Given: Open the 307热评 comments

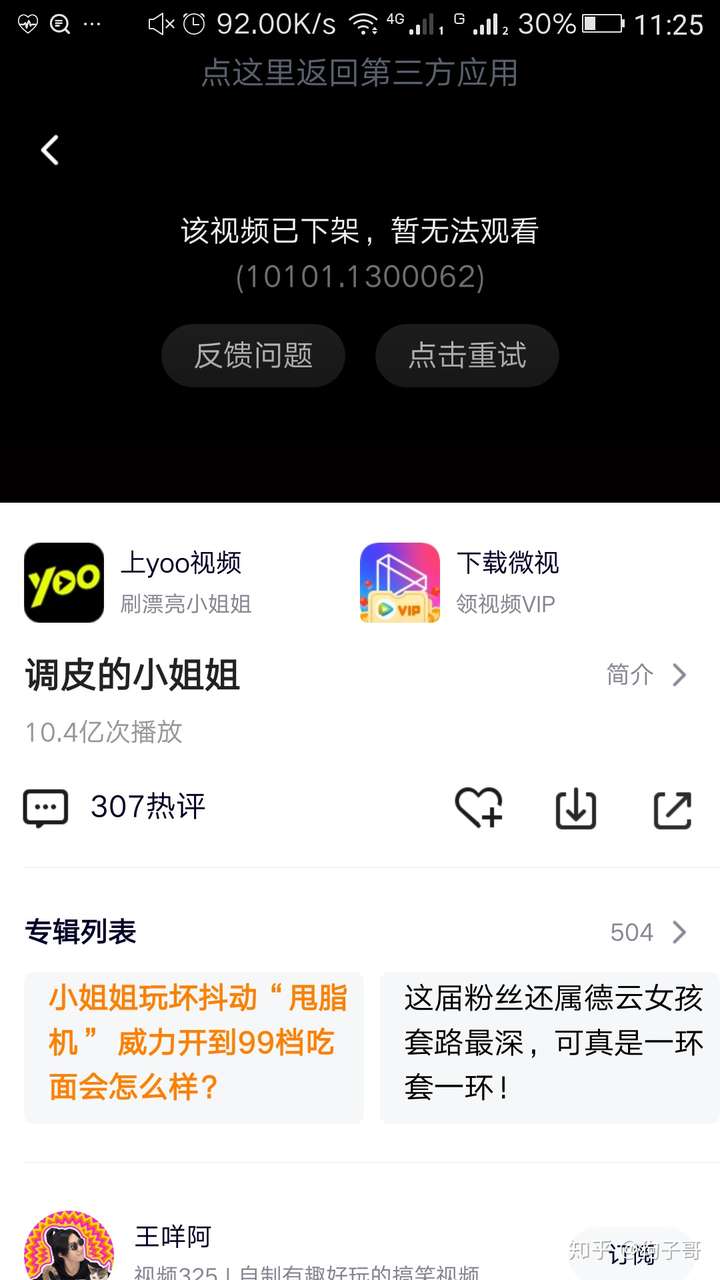Looking at the screenshot, I should 115,807.
